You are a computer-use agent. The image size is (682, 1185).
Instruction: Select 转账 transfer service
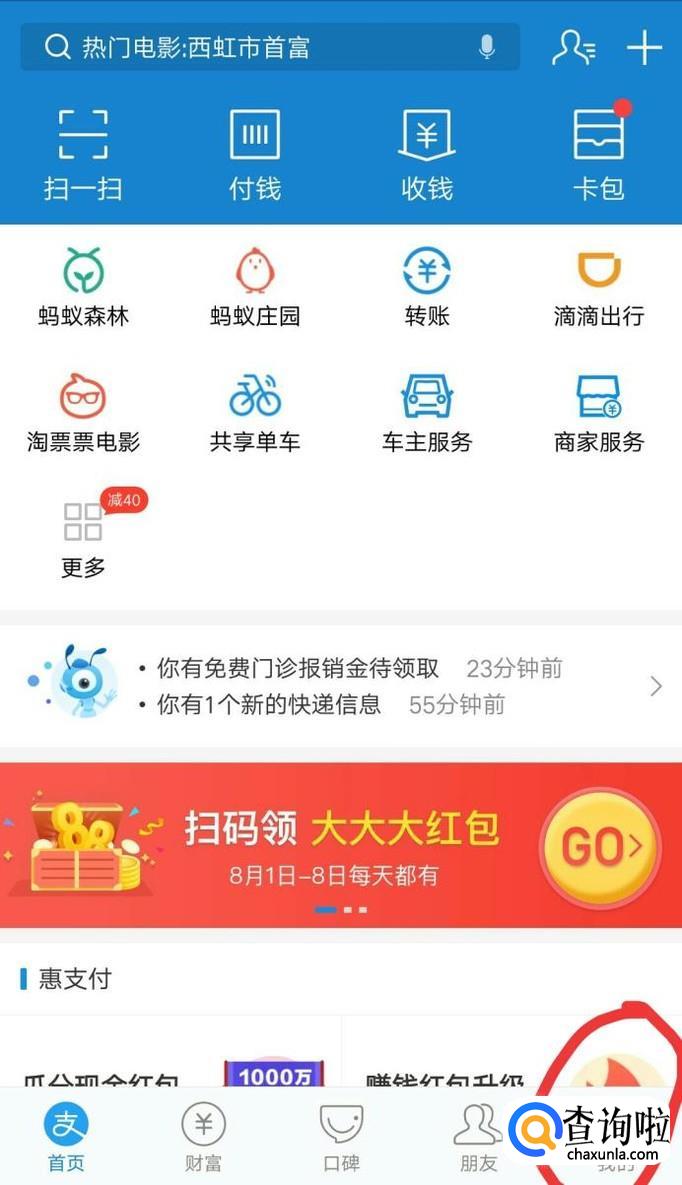coord(427,286)
